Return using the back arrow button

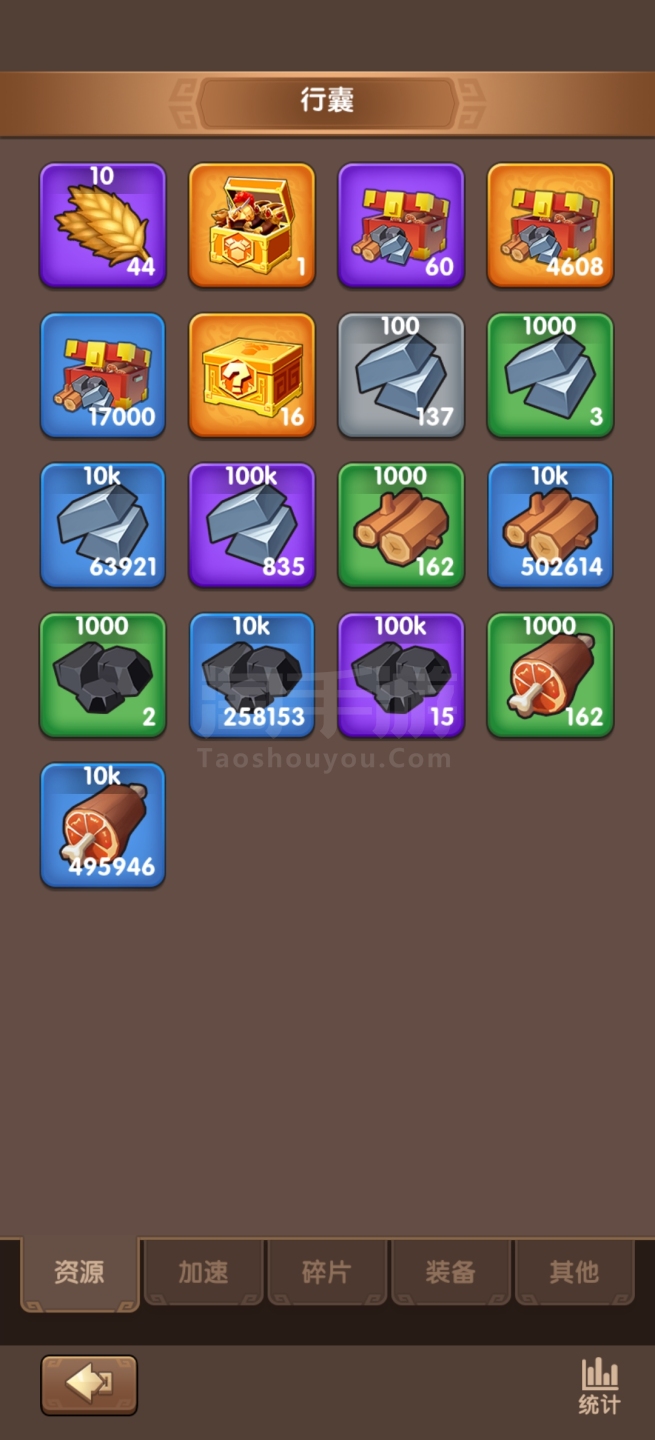click(x=89, y=1385)
